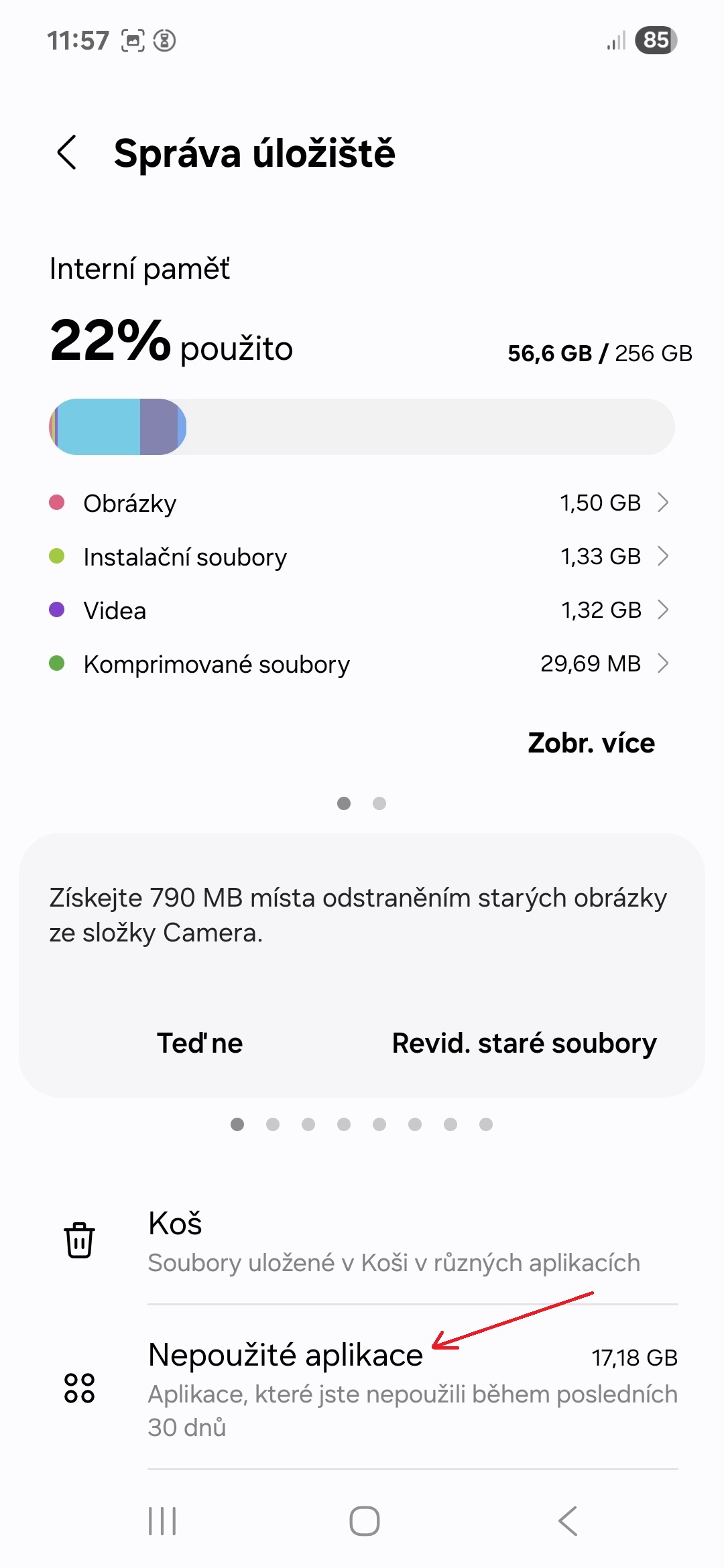
Task: Go back from Správa úložiště
Action: [67, 153]
